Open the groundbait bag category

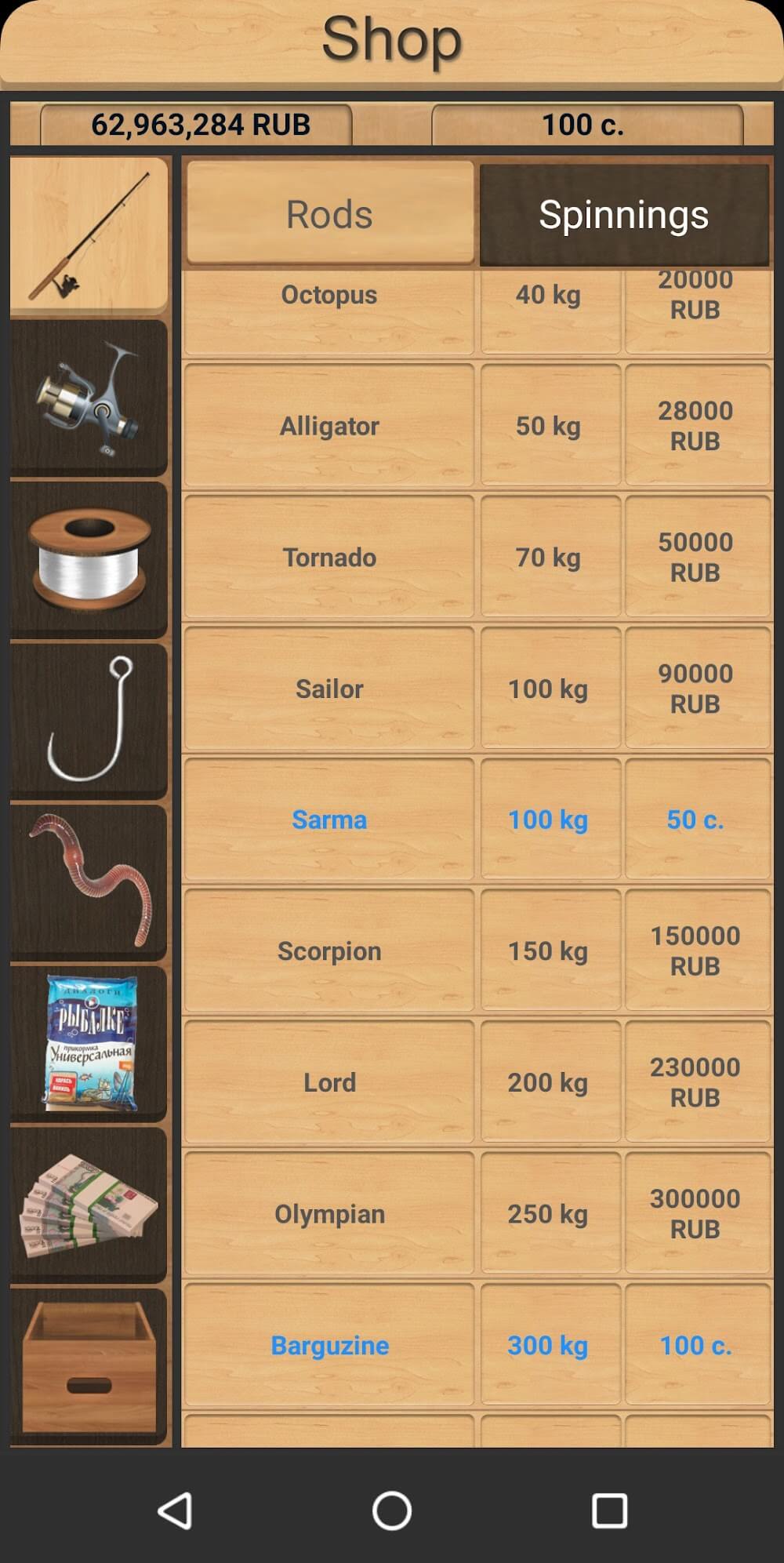coord(89,1043)
